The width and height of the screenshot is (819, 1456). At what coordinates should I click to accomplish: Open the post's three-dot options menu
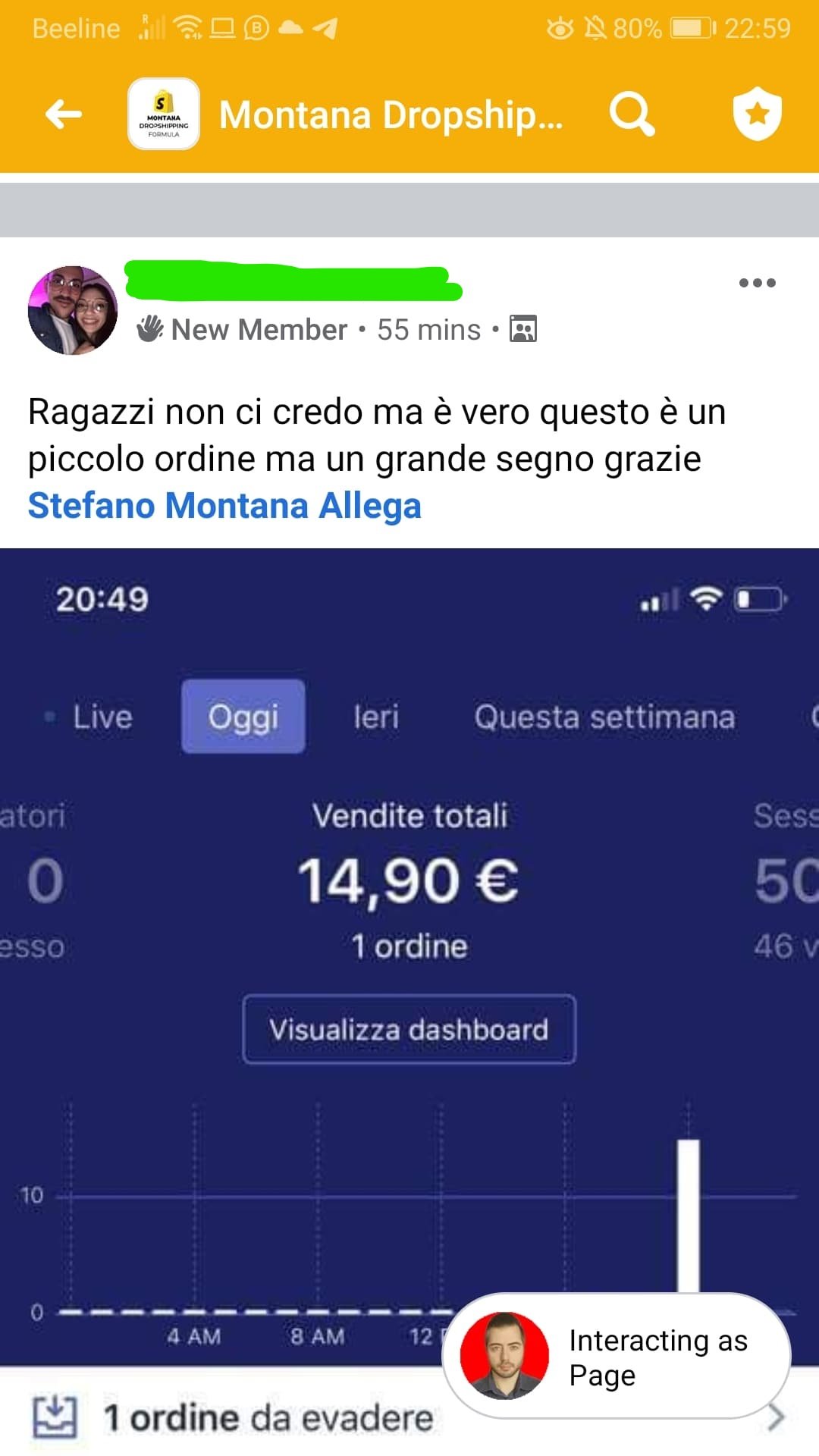[757, 283]
